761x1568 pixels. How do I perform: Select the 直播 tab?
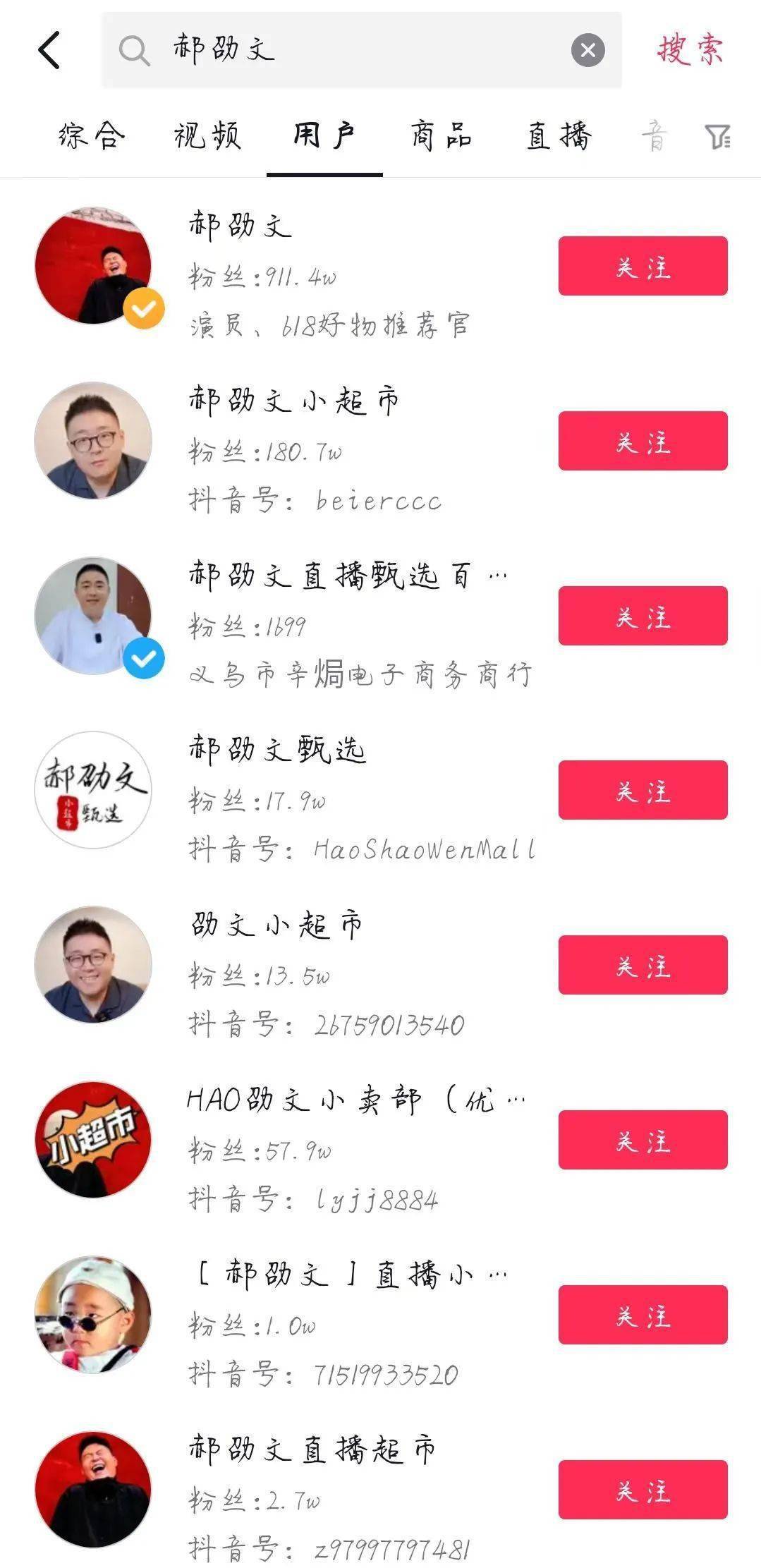point(559,135)
